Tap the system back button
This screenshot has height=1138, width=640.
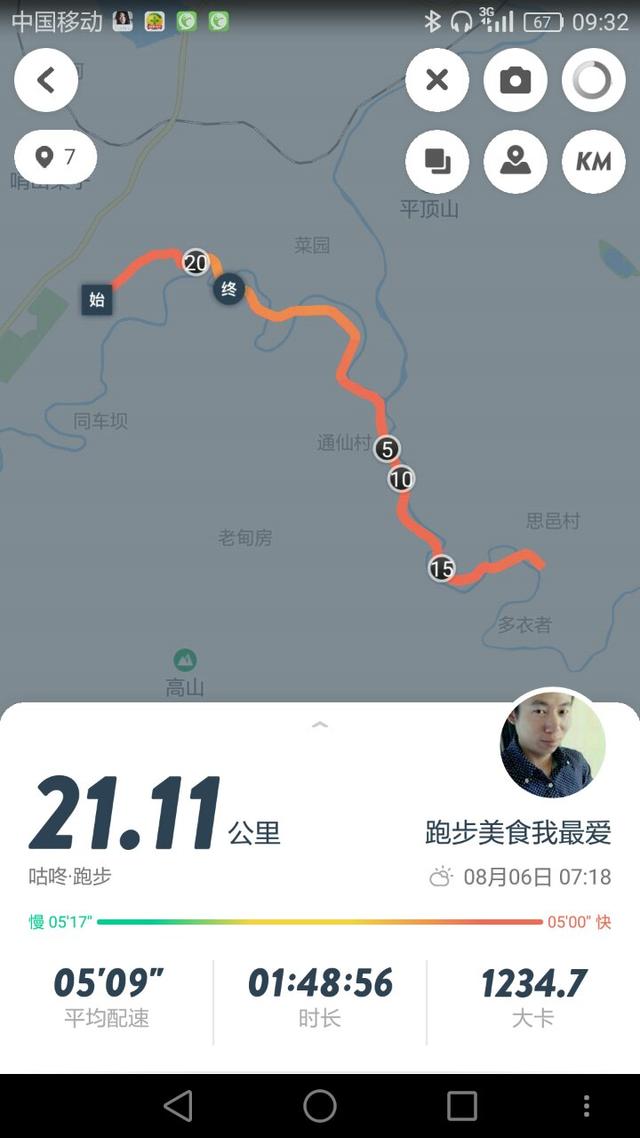pyautogui.click(x=178, y=1105)
